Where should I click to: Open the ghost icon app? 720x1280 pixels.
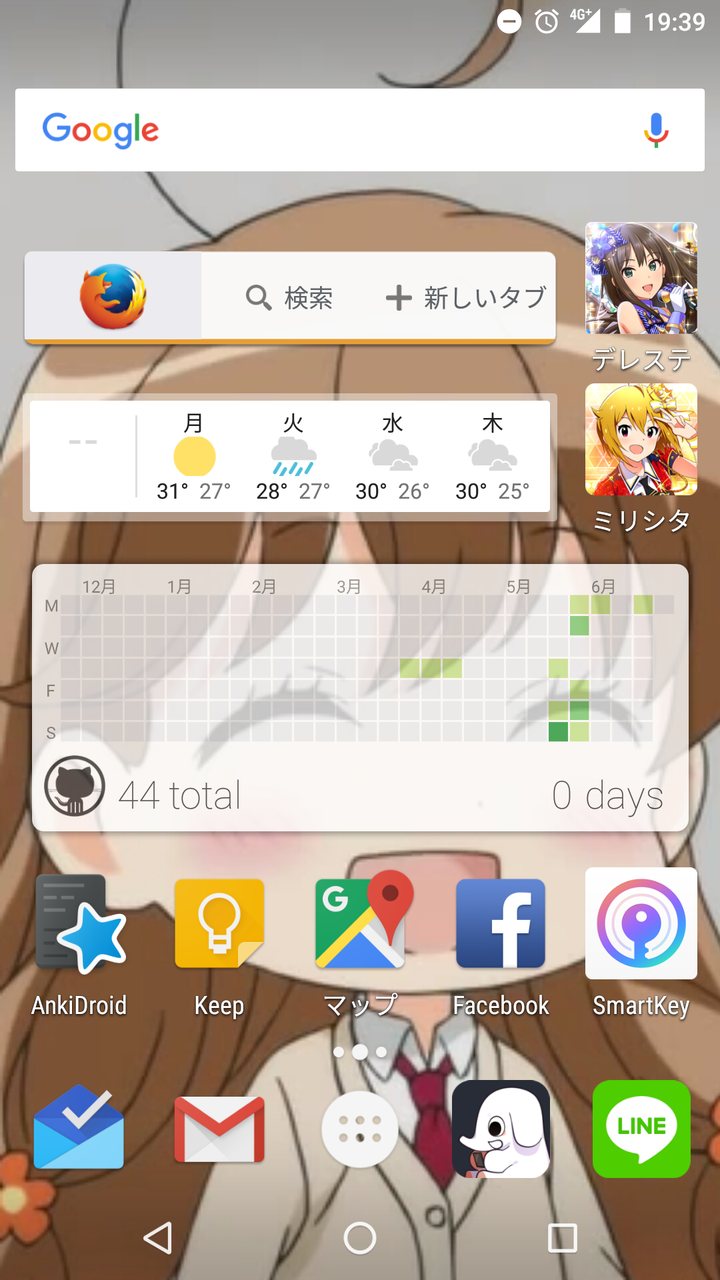click(x=501, y=1129)
